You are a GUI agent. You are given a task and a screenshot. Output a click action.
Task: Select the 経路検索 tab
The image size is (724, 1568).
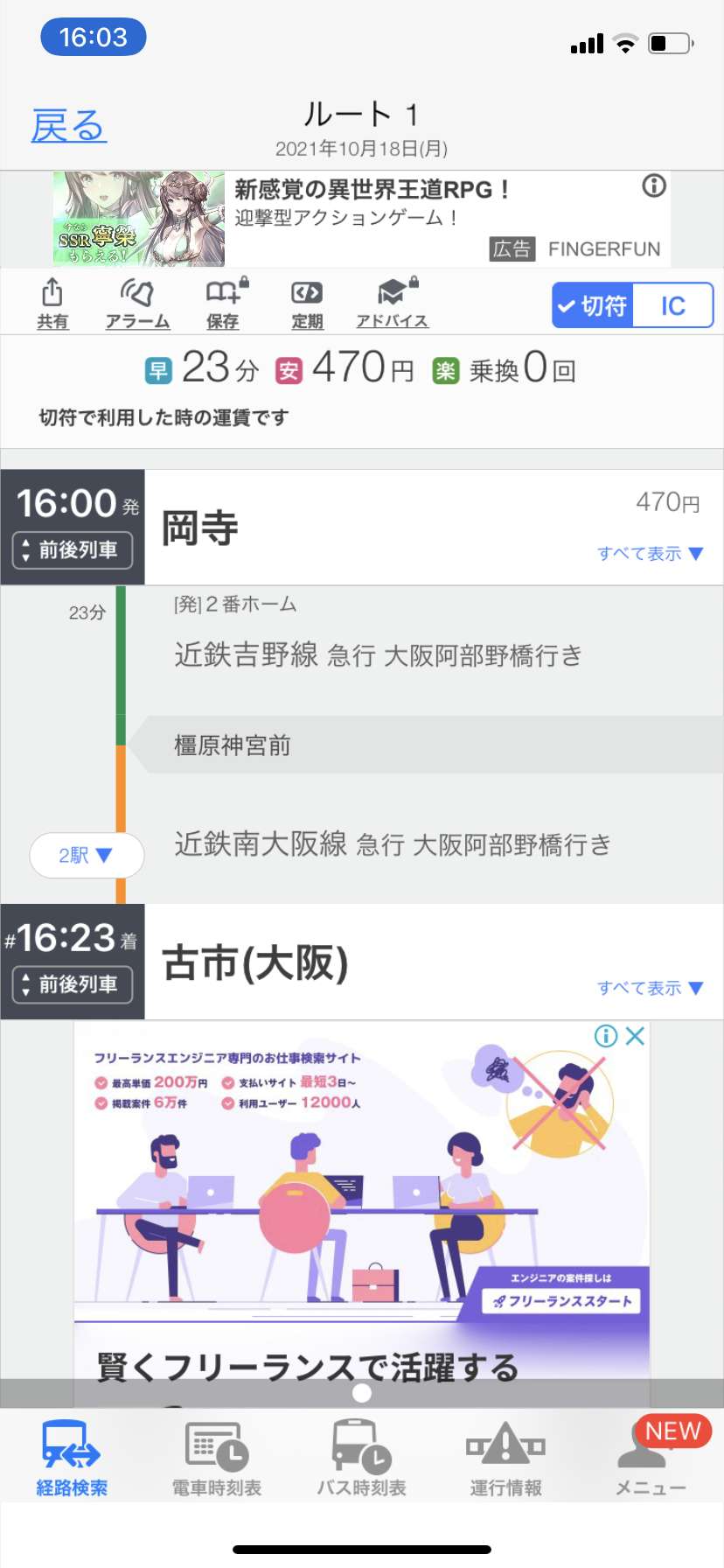72,1458
